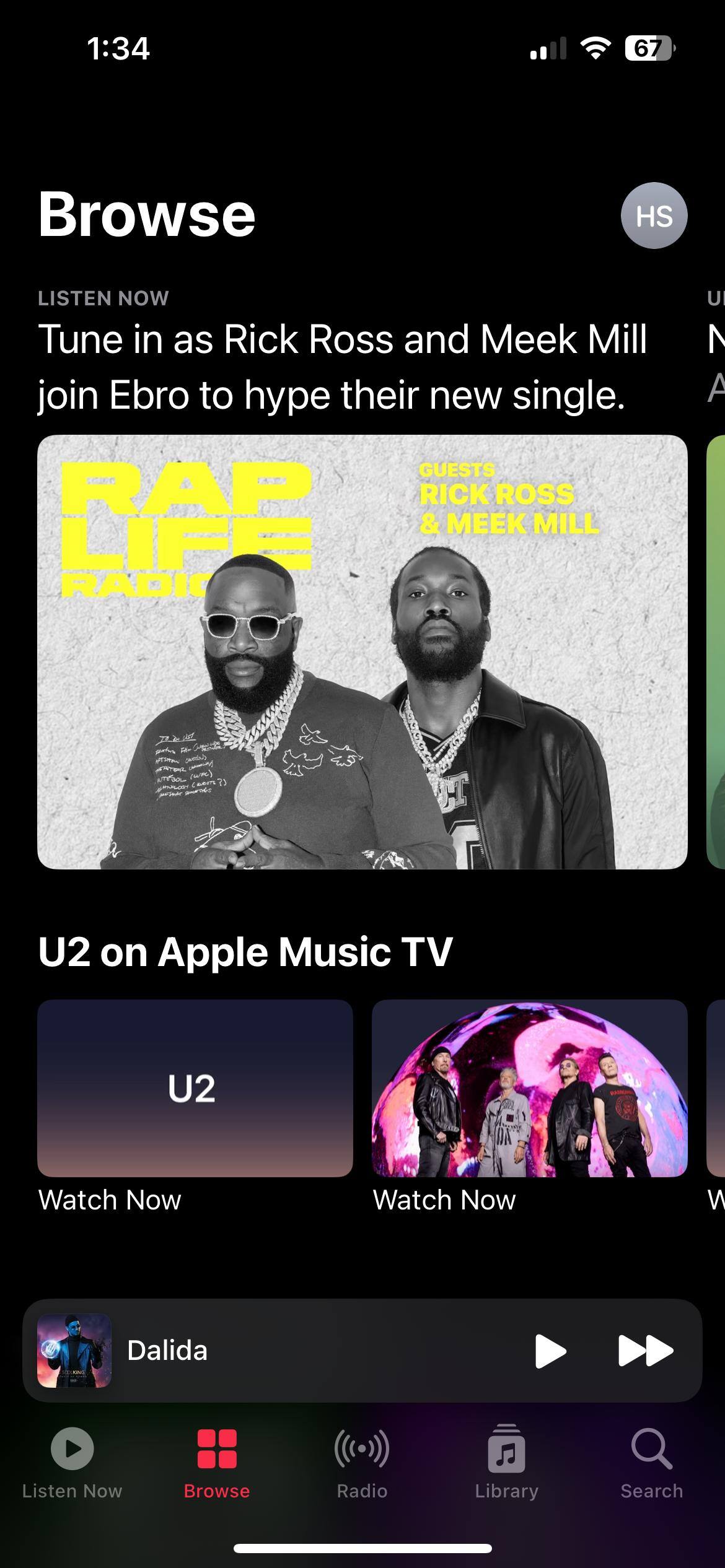The height and width of the screenshot is (1568, 725).
Task: Open the U2 logo Watch Now tile
Action: point(195,1087)
